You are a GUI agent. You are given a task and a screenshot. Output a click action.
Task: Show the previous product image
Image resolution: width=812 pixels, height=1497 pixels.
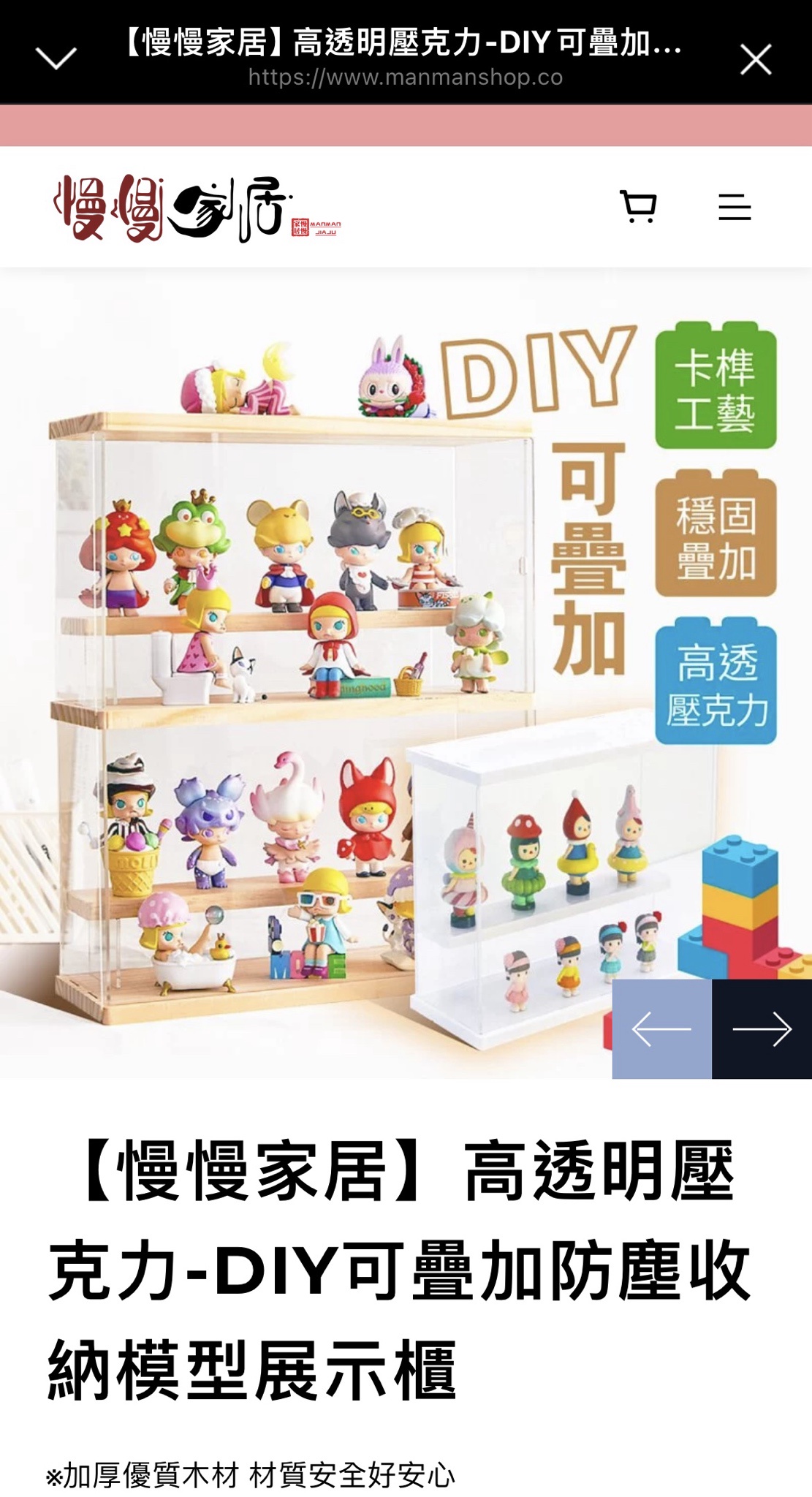661,1028
